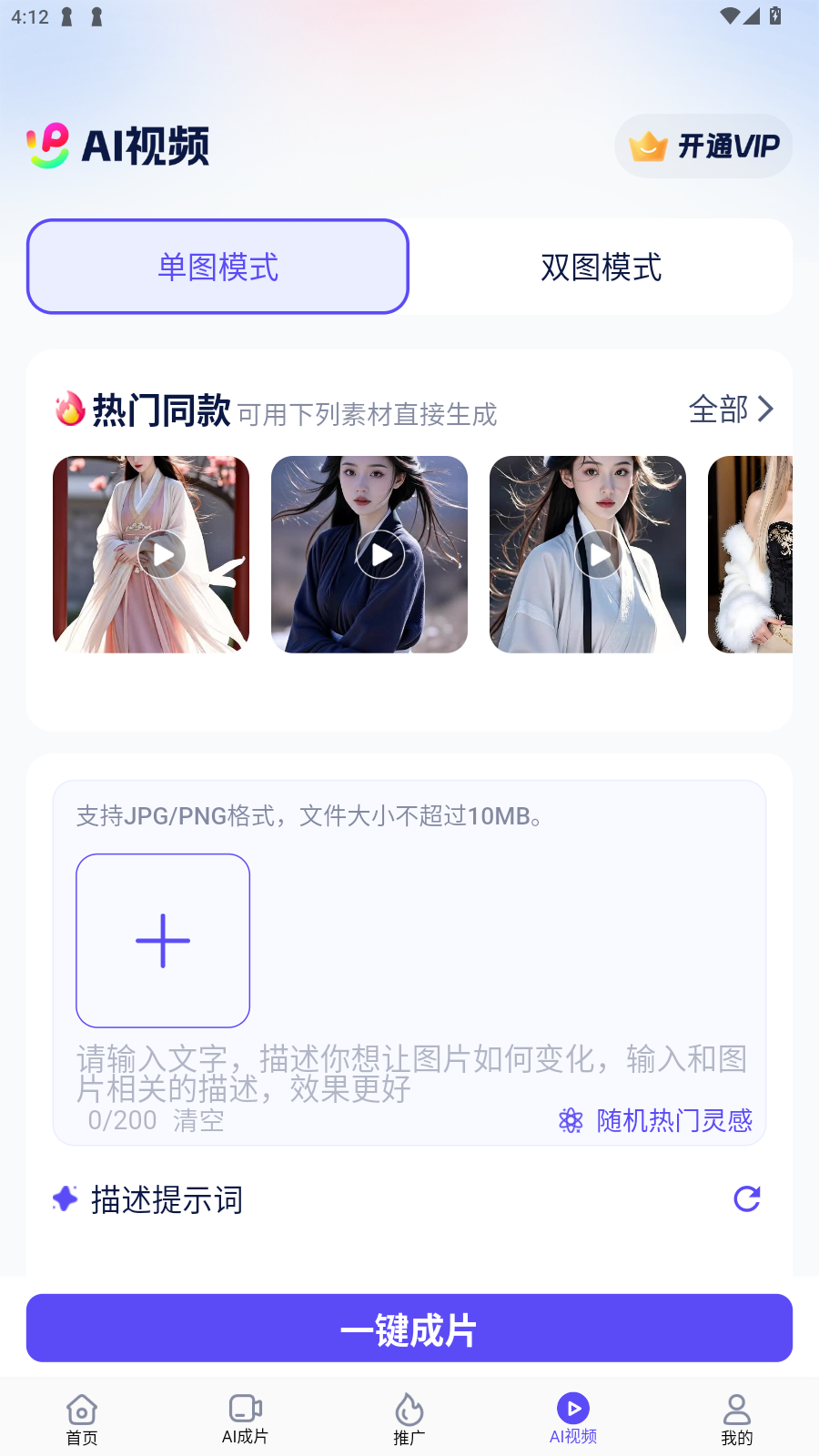Viewport: 819px width, 1456px height.
Task: Select 单图模式 single image mode
Action: coord(217,267)
